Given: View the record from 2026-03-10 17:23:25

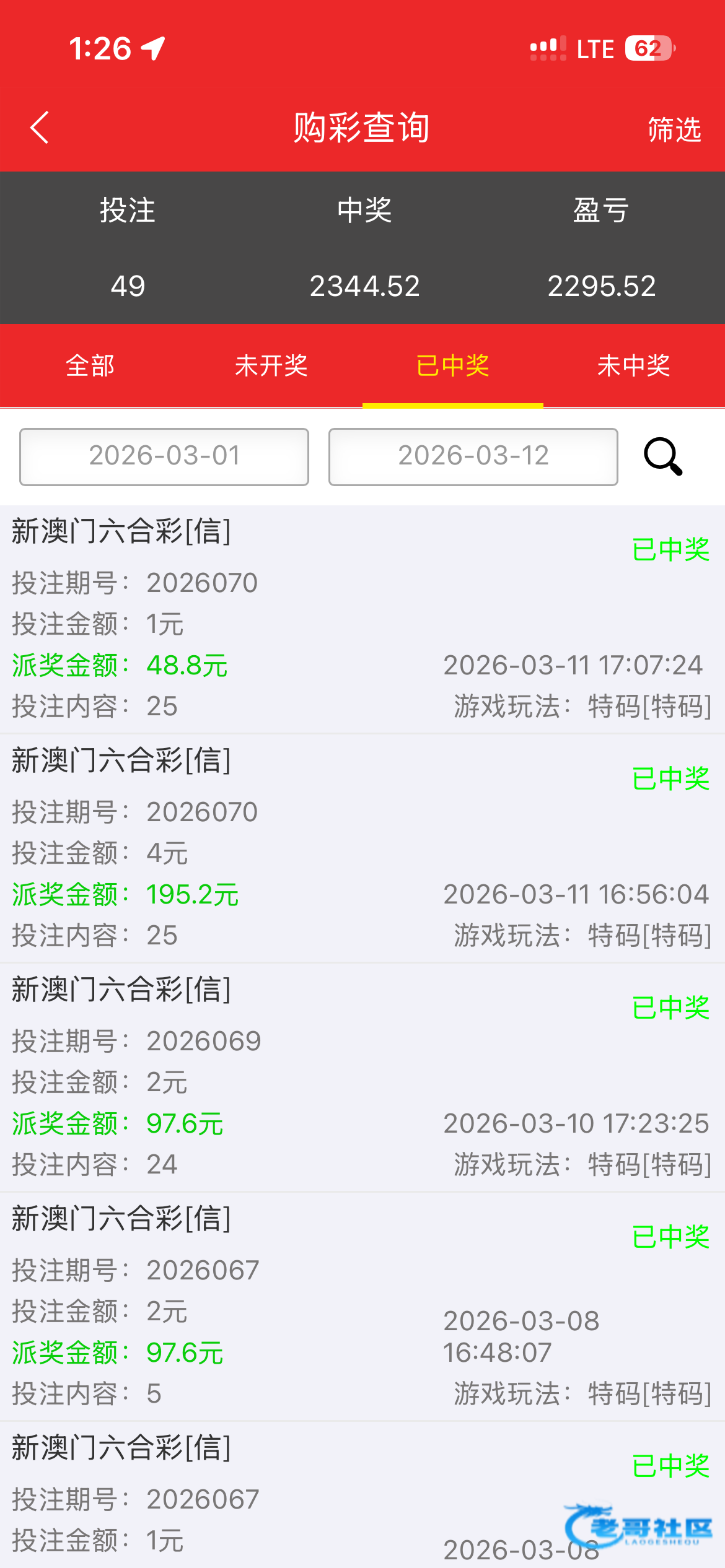Looking at the screenshot, I should pos(362,1078).
